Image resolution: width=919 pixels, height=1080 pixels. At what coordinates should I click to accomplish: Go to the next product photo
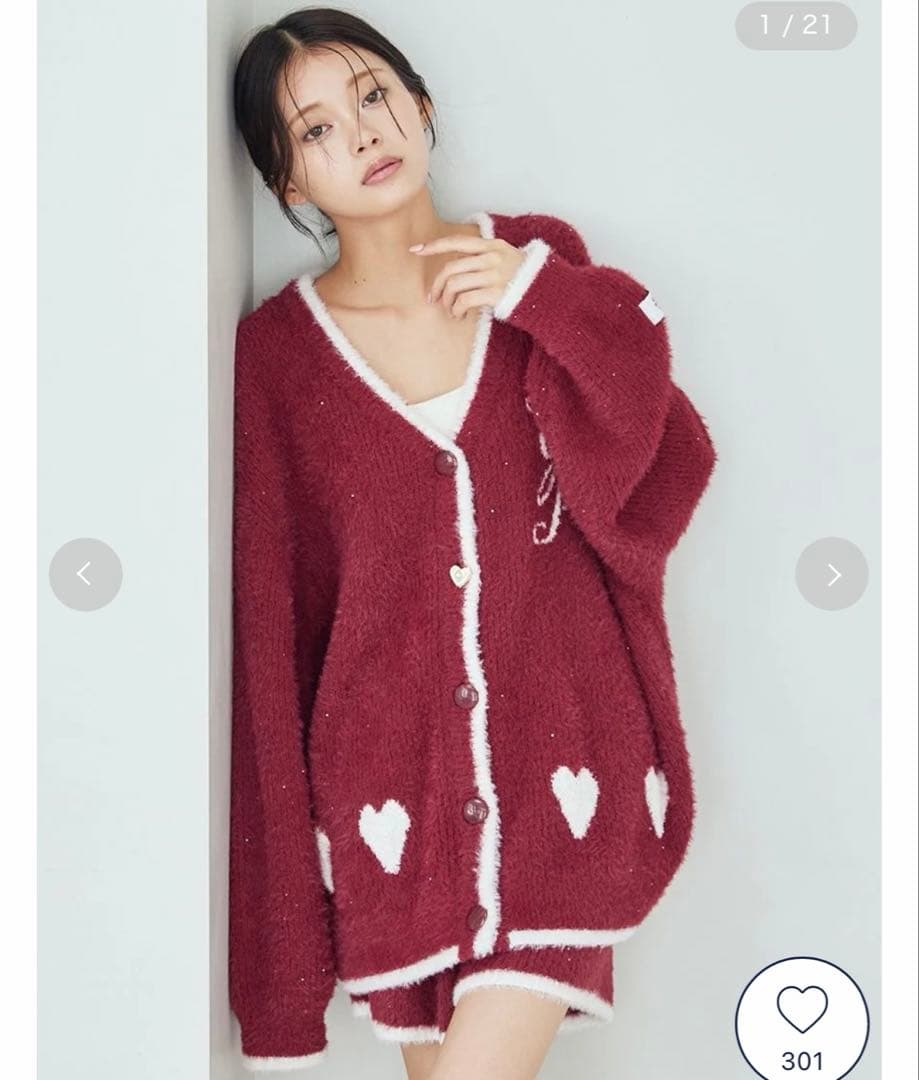(832, 574)
